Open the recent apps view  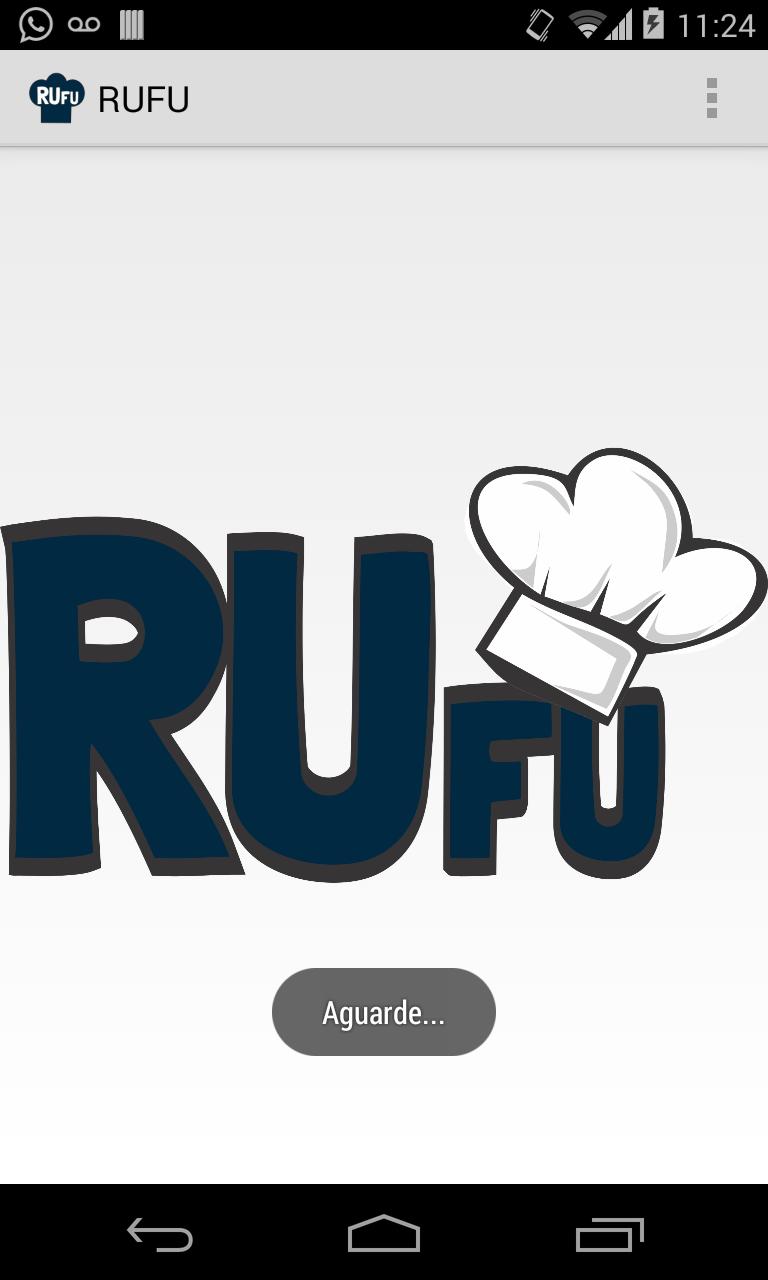609,1235
